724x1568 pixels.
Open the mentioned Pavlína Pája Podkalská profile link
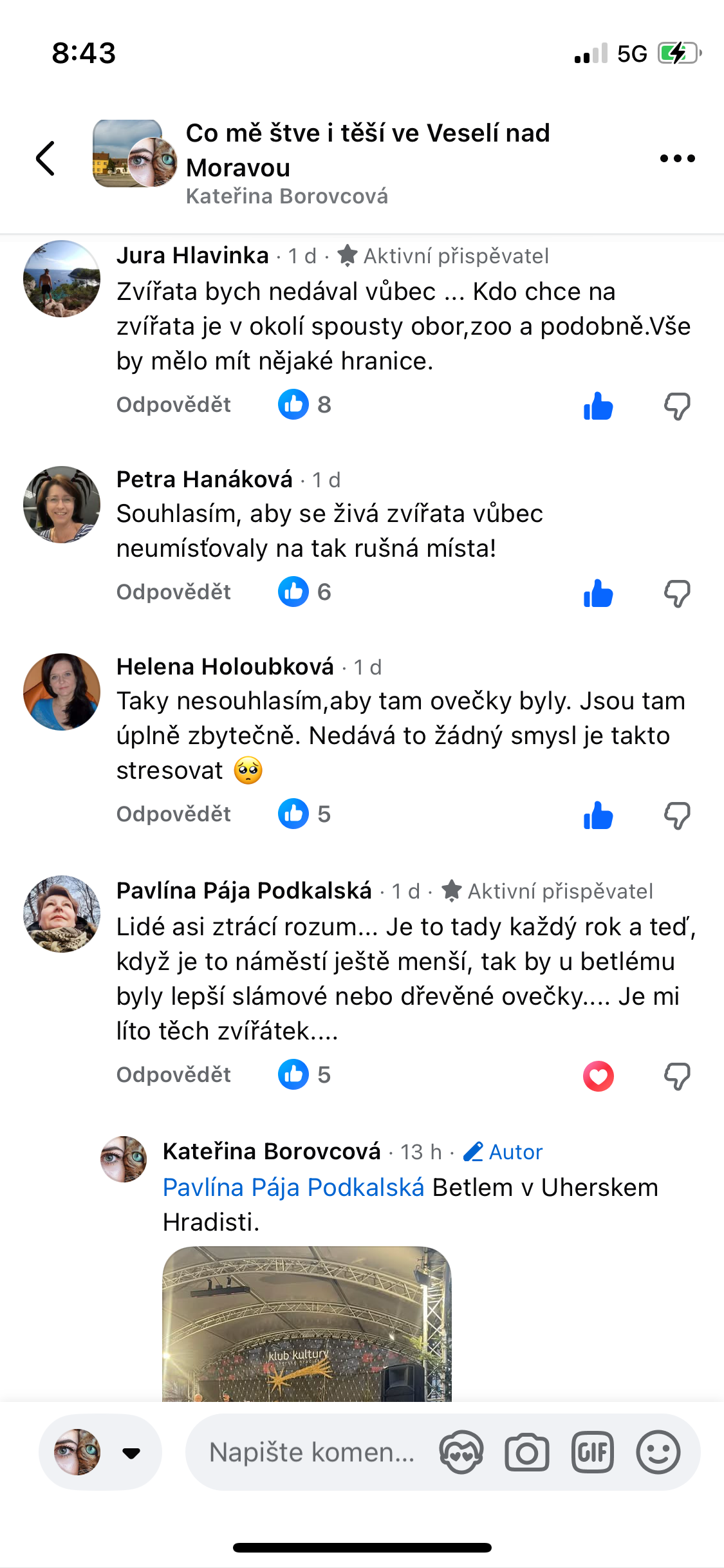(293, 1188)
